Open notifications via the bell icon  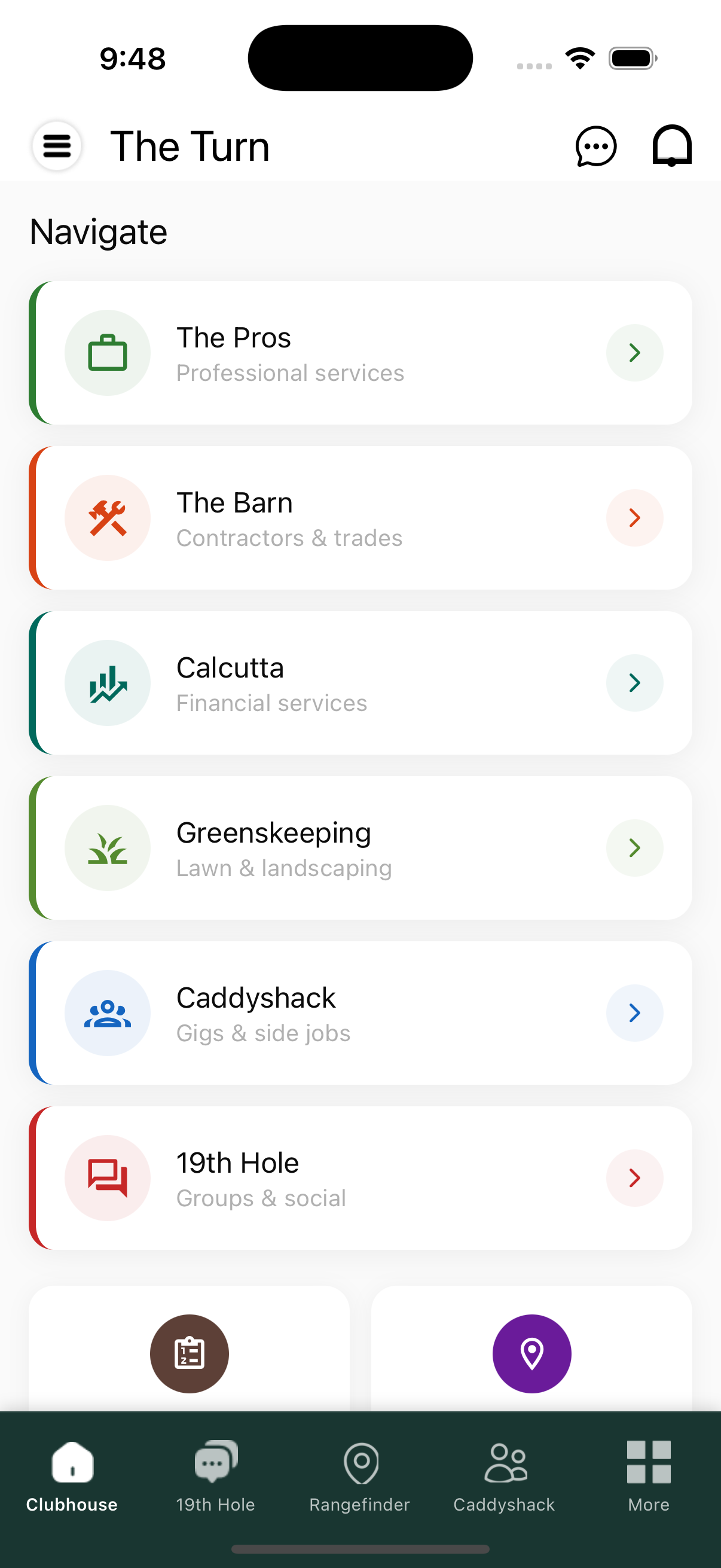point(673,146)
